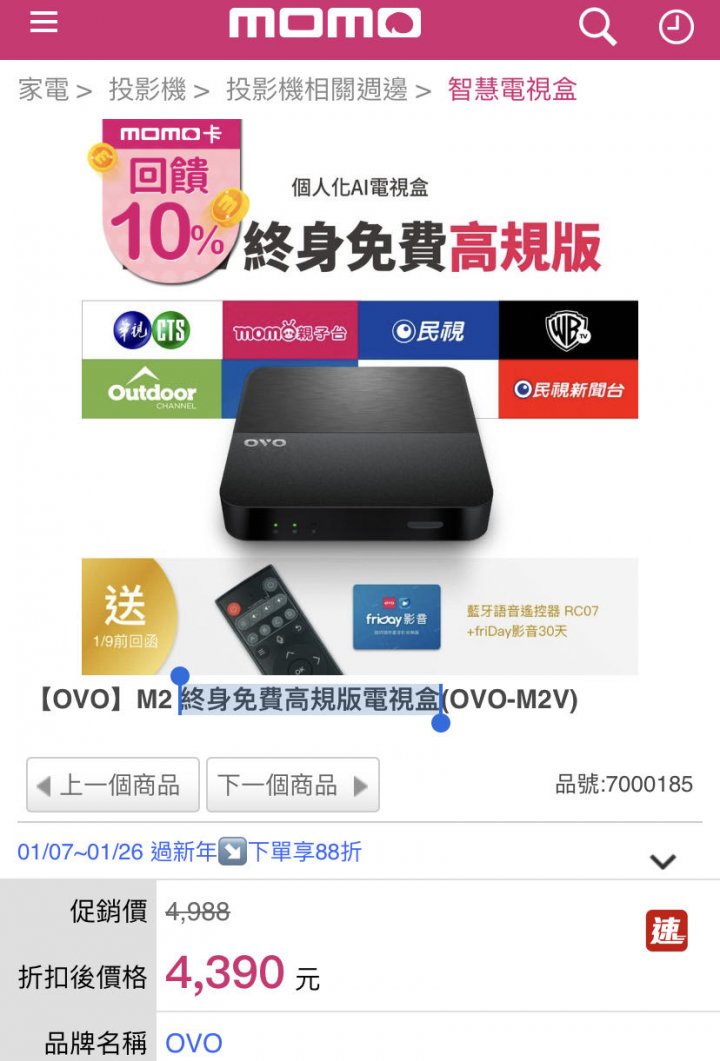This screenshot has width=720, height=1061.
Task: Go to the momo home logo
Action: [x=325, y=23]
